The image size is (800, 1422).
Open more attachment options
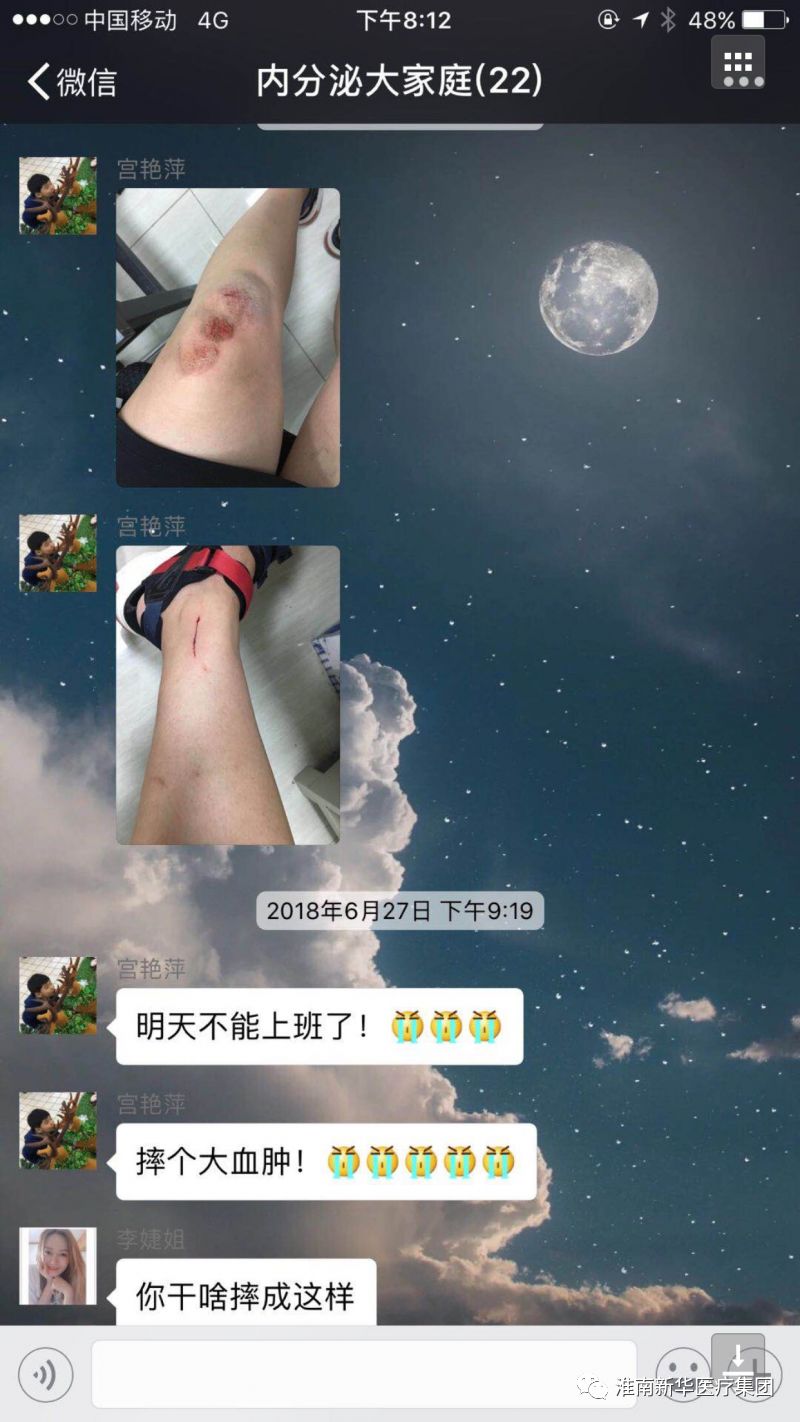point(757,1376)
